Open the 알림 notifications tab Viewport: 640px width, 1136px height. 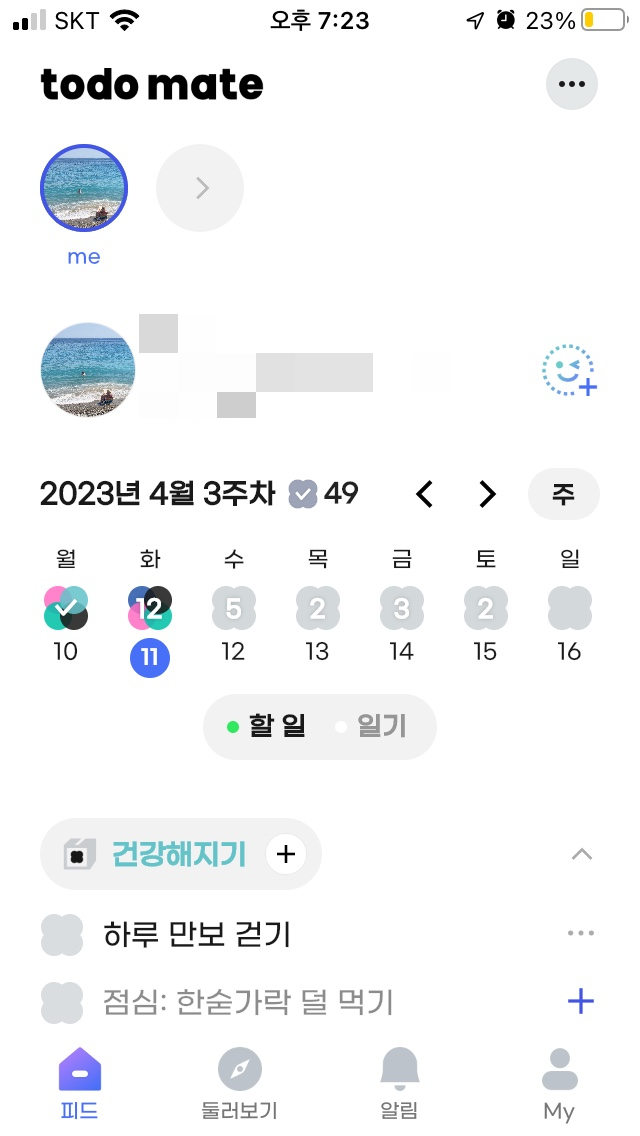point(400,1083)
